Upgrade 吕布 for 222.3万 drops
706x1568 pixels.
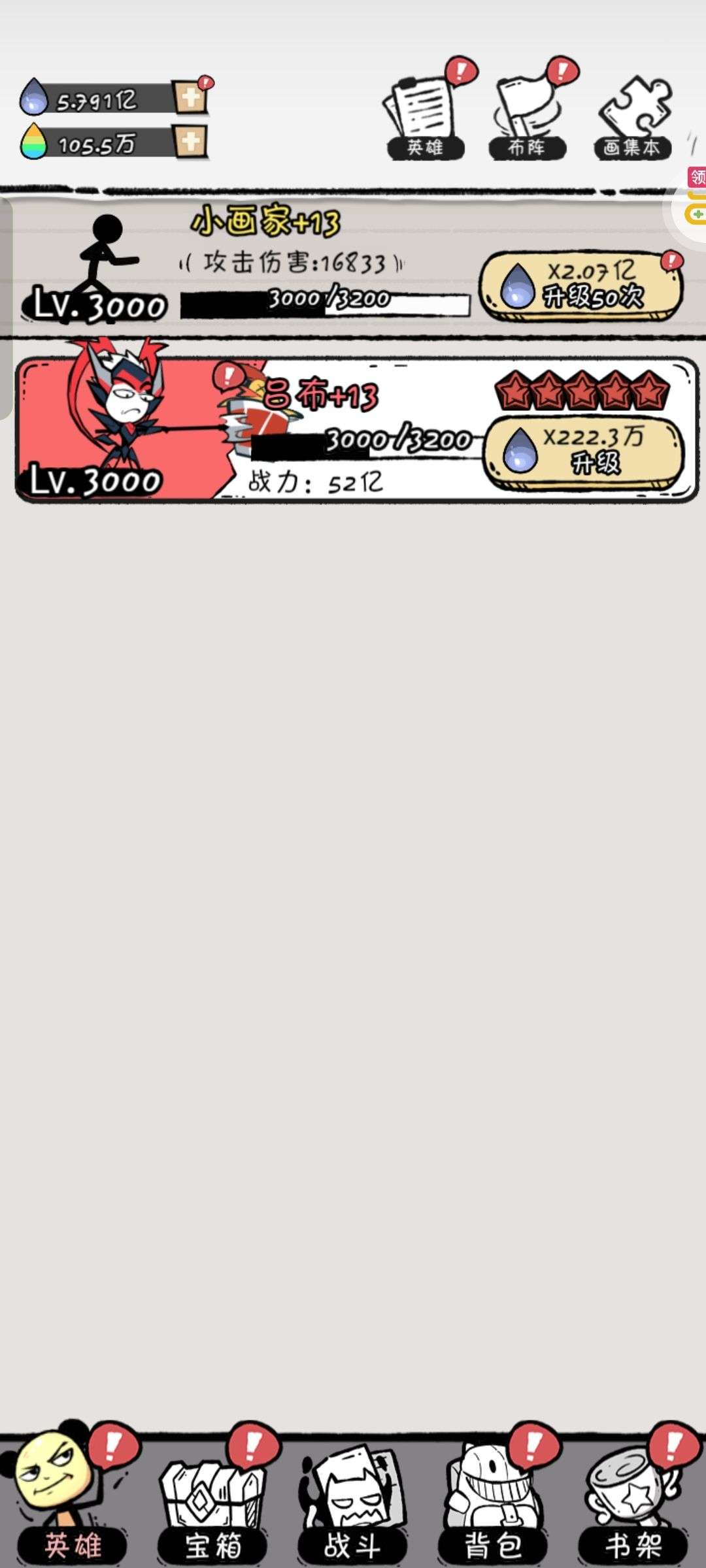(x=583, y=451)
